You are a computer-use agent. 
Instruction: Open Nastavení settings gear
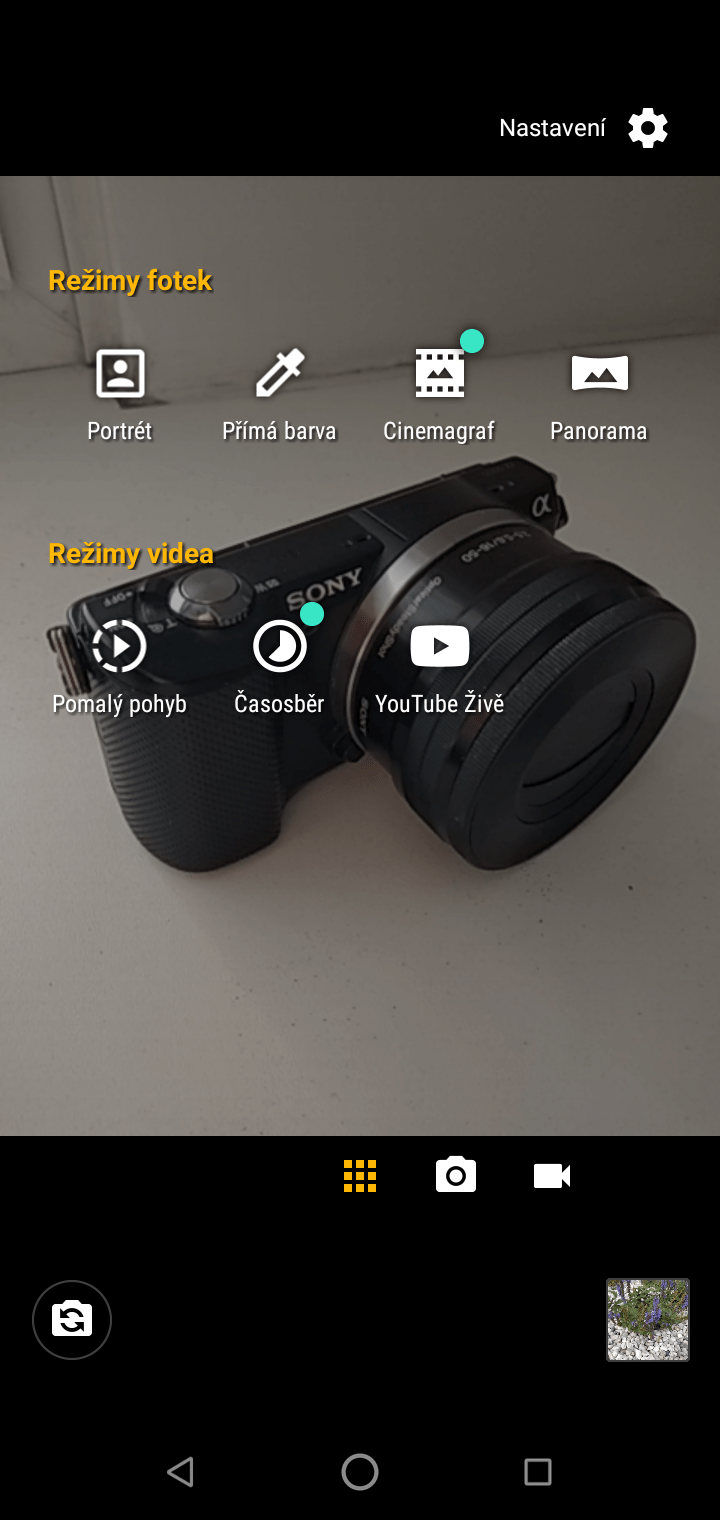[x=648, y=128]
